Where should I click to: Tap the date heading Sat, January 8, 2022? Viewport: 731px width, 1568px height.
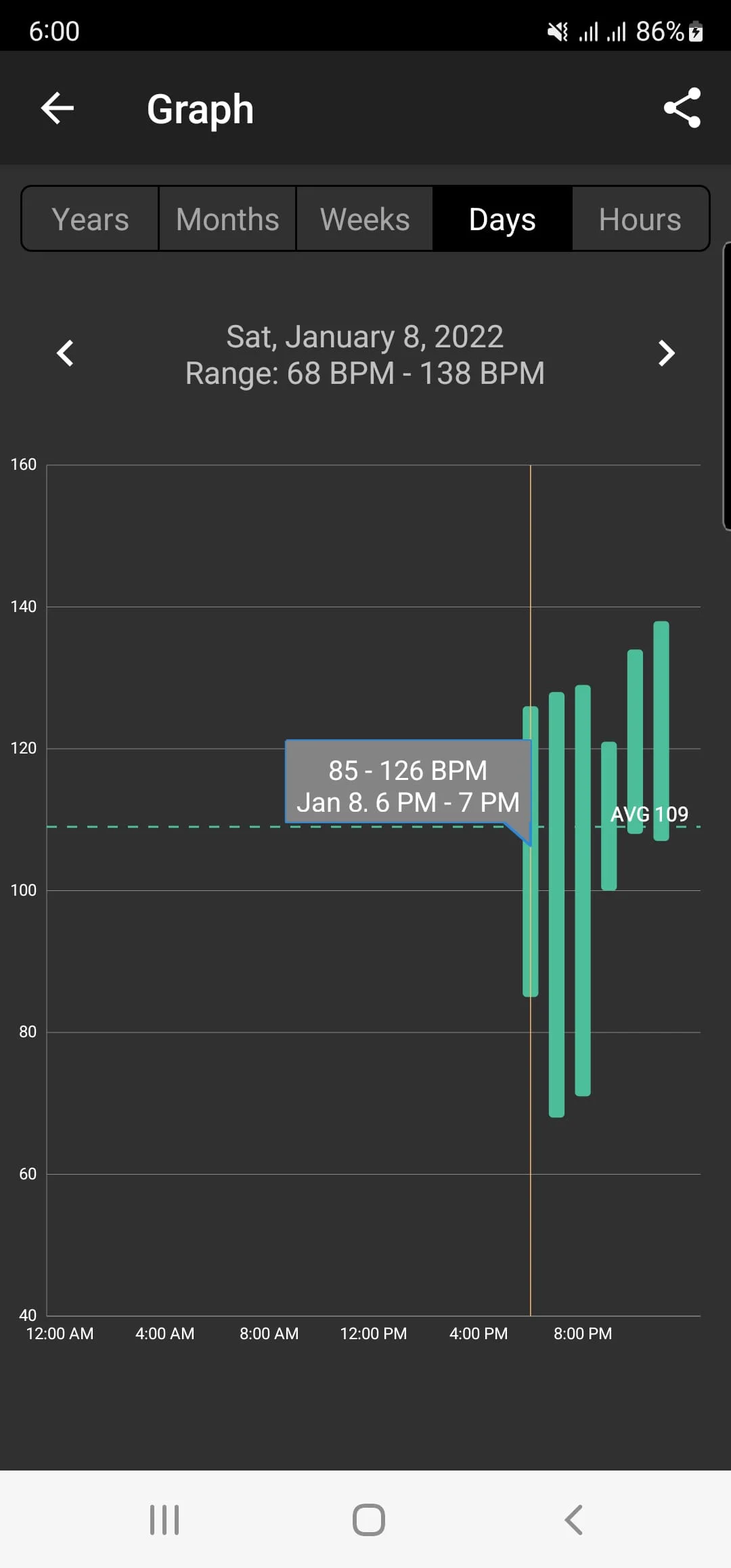(x=364, y=336)
